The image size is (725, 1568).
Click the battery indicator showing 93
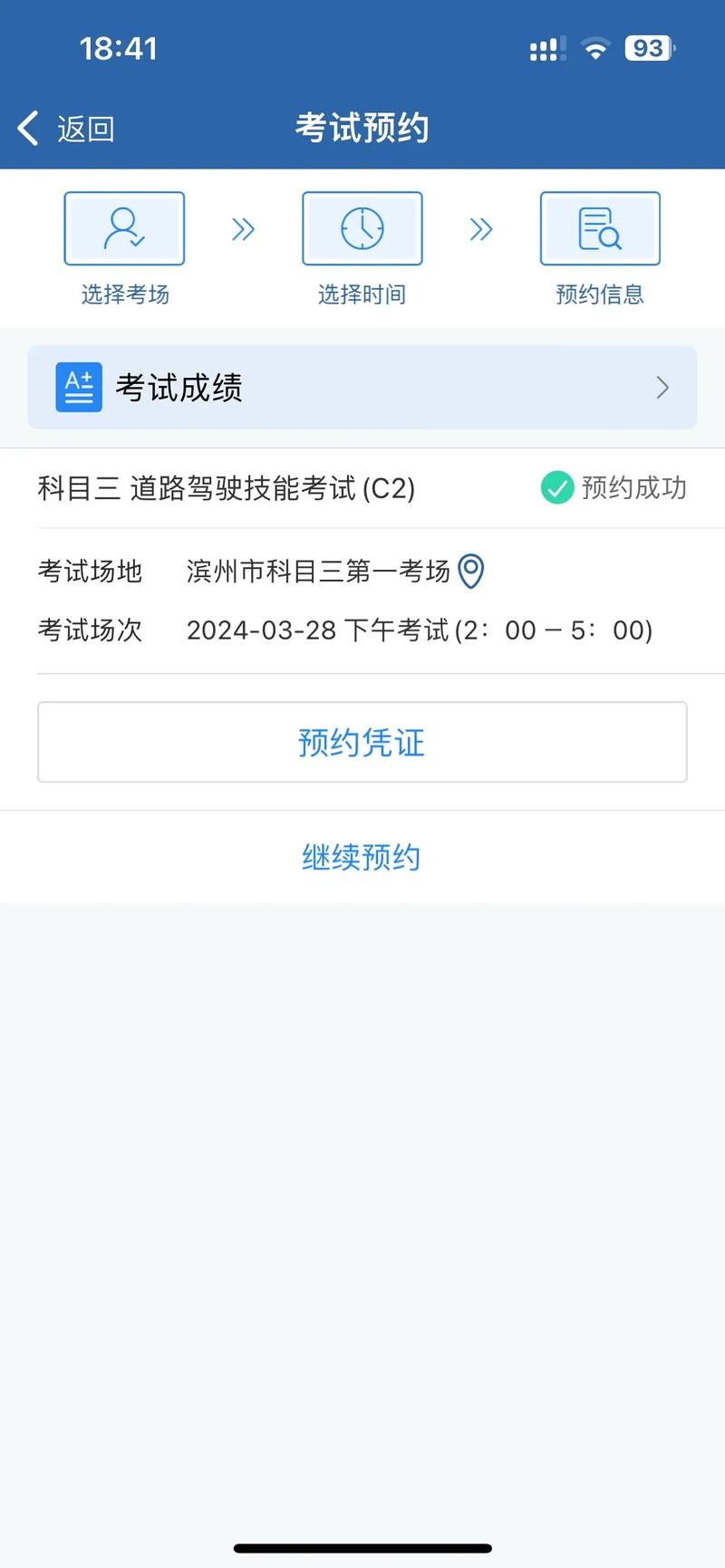(x=649, y=48)
